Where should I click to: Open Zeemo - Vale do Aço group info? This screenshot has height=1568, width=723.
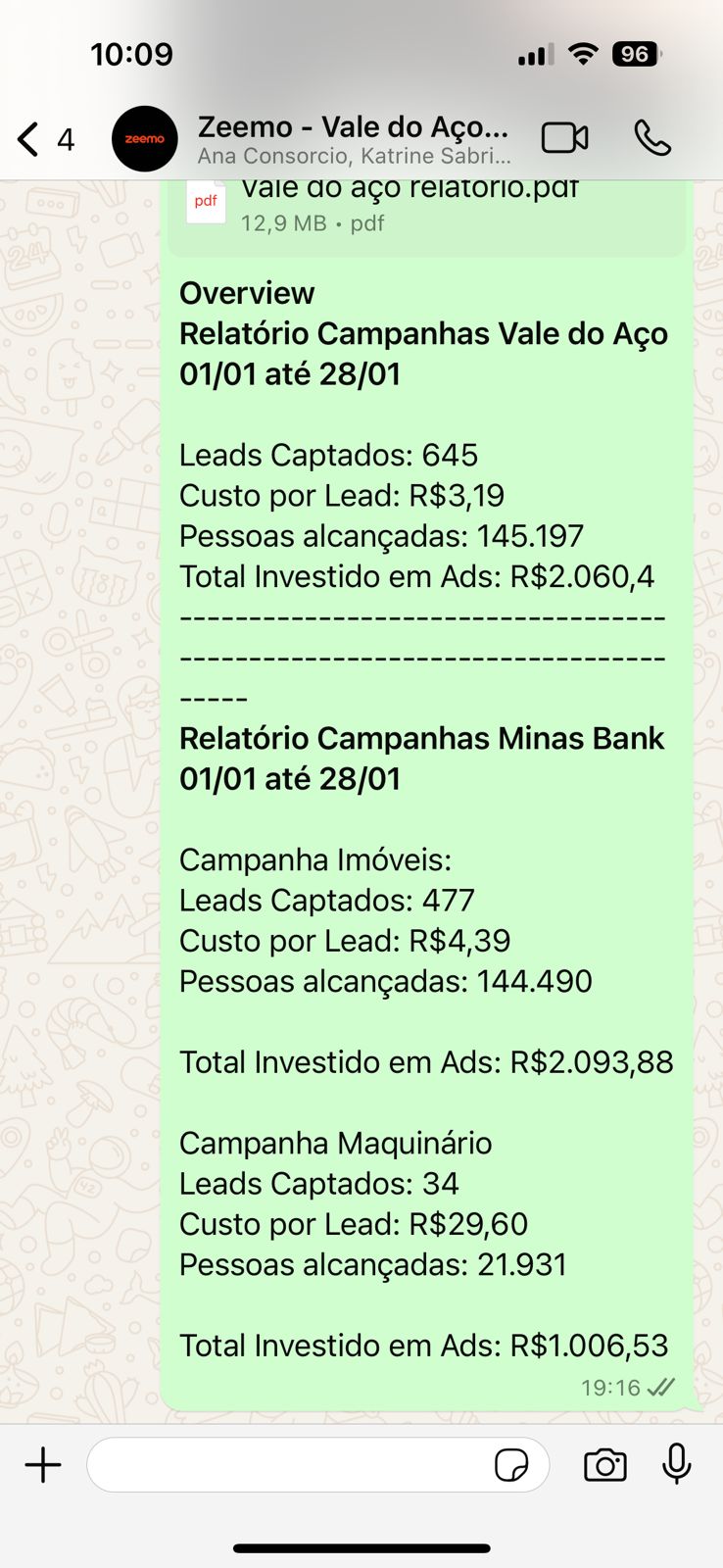tap(353, 139)
